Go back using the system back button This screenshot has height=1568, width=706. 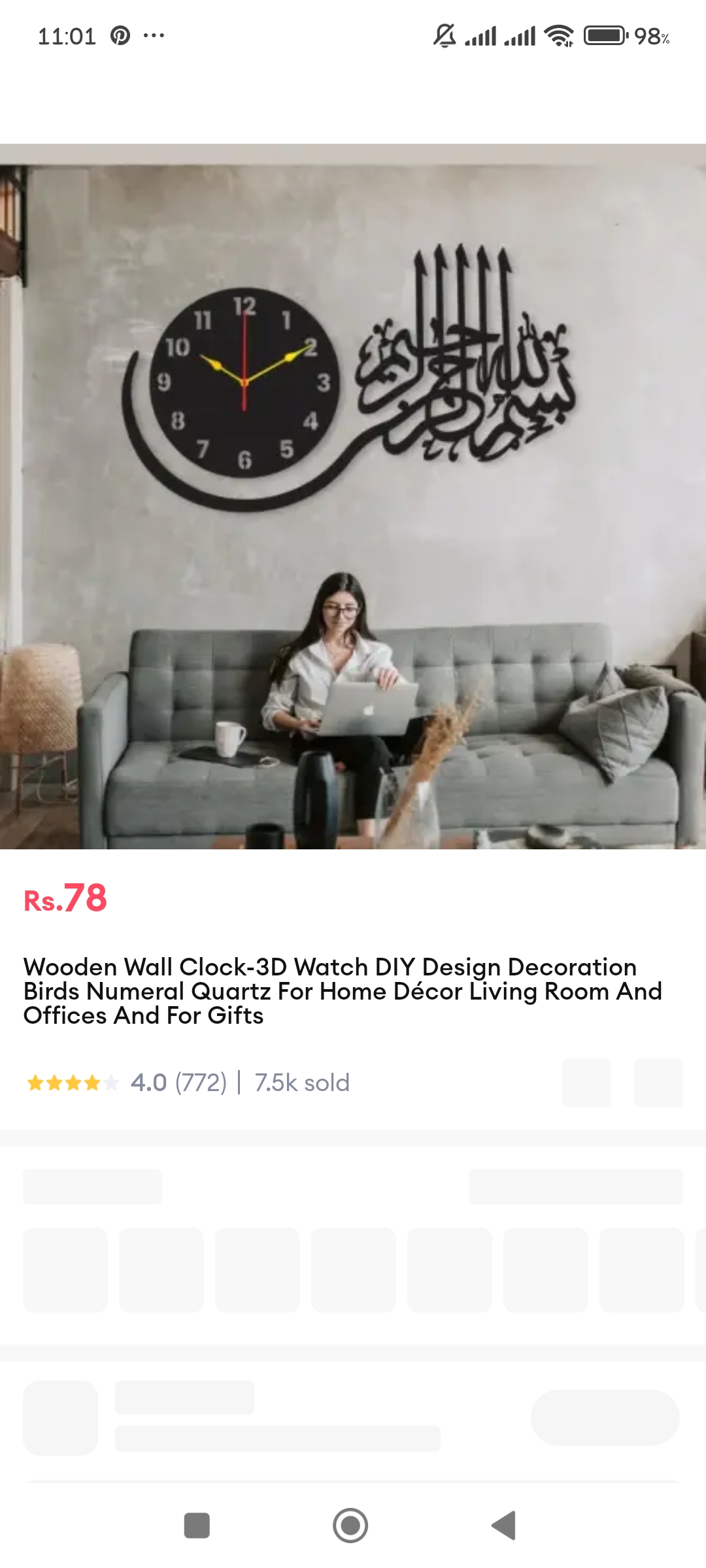[504, 1526]
